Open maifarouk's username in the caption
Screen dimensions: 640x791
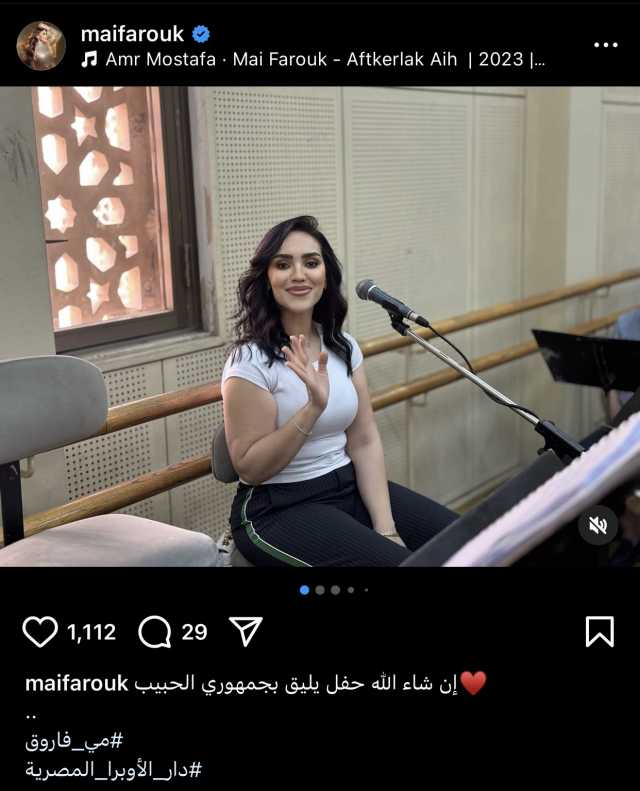point(76,683)
